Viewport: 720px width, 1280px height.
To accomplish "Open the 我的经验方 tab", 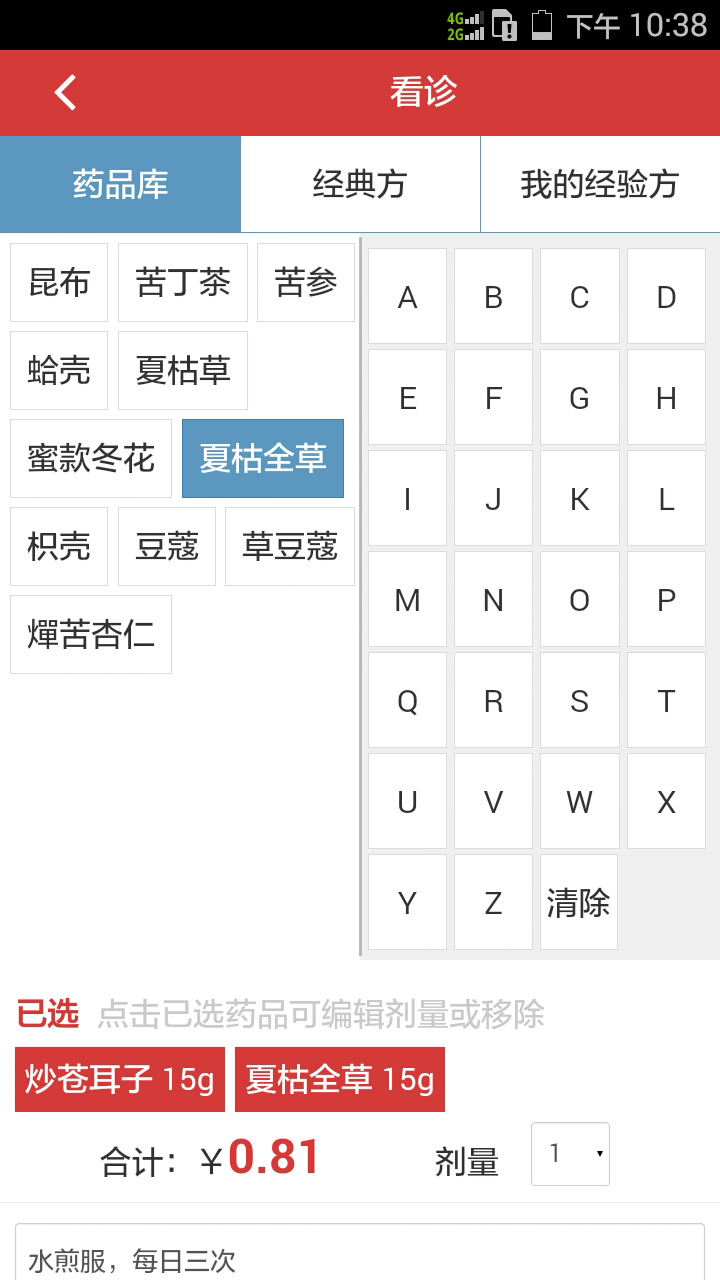I will (x=600, y=185).
